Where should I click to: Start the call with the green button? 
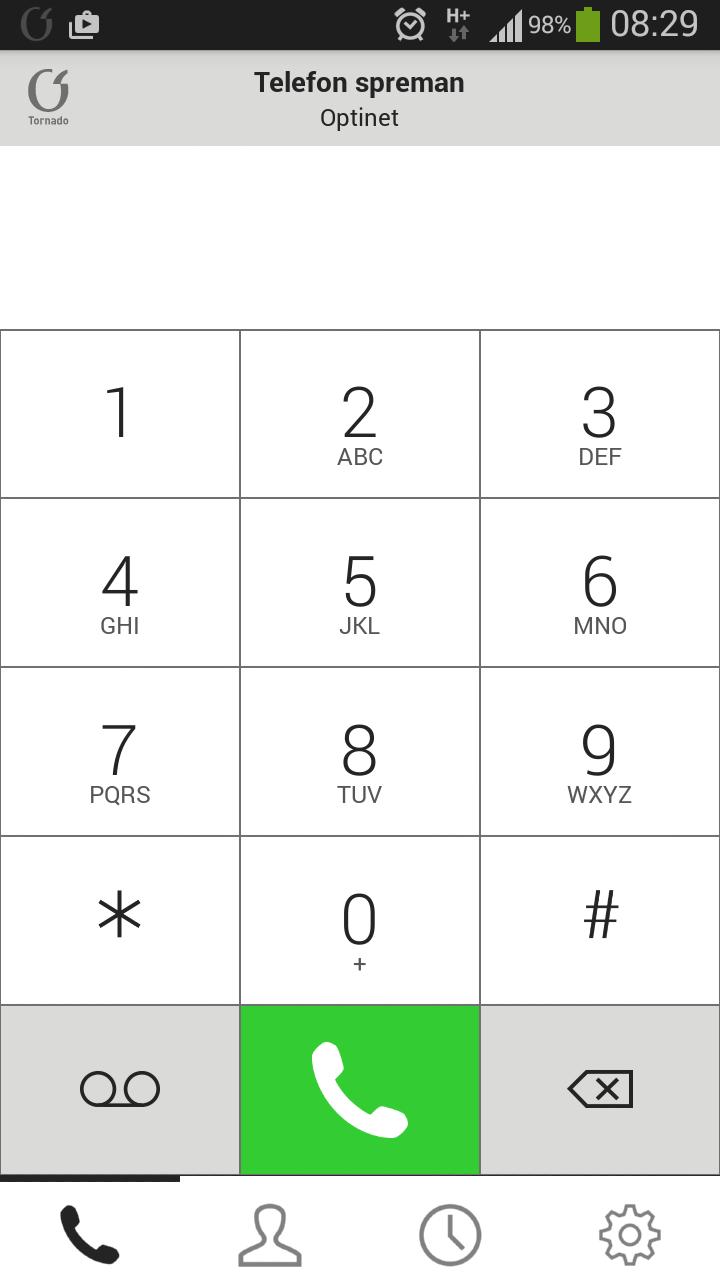click(x=360, y=1089)
